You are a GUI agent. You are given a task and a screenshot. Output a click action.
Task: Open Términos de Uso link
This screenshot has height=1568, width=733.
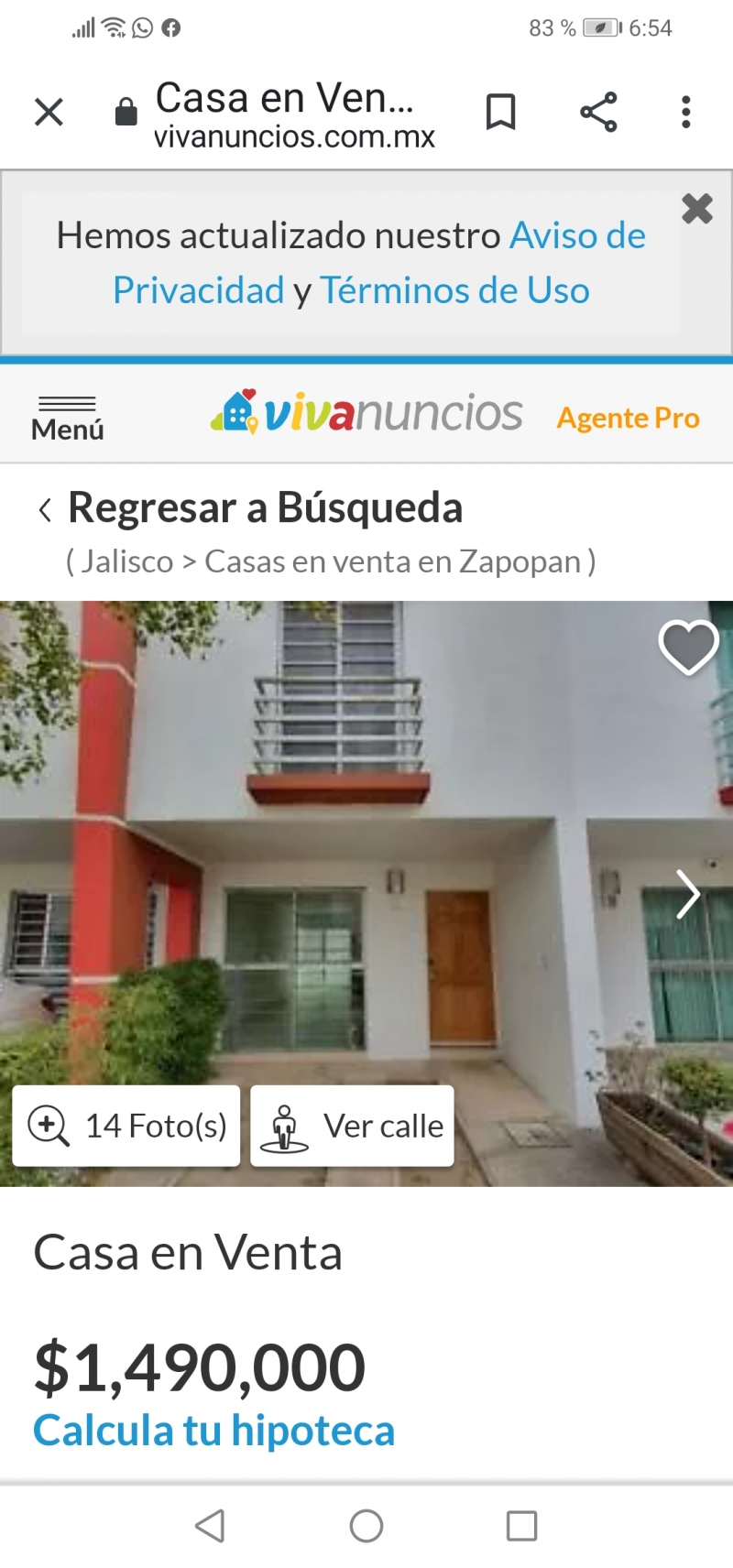[x=454, y=291]
